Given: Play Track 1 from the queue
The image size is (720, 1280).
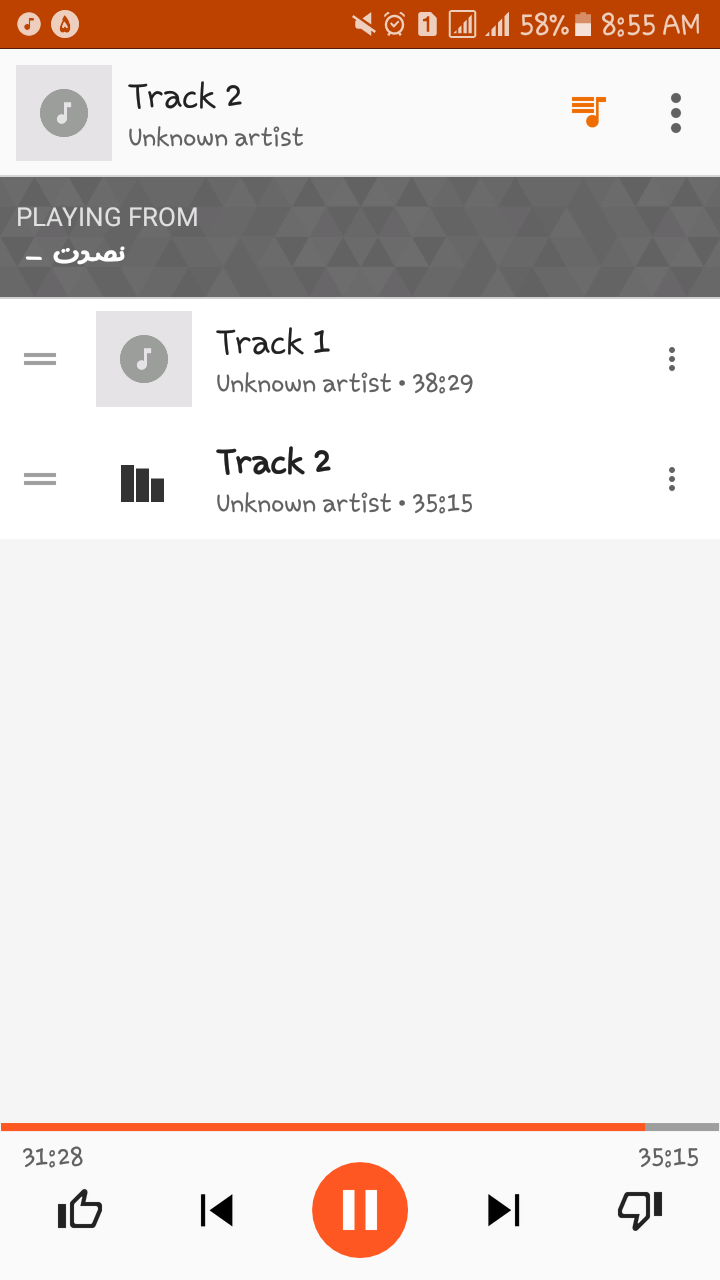Looking at the screenshot, I should 360,359.
